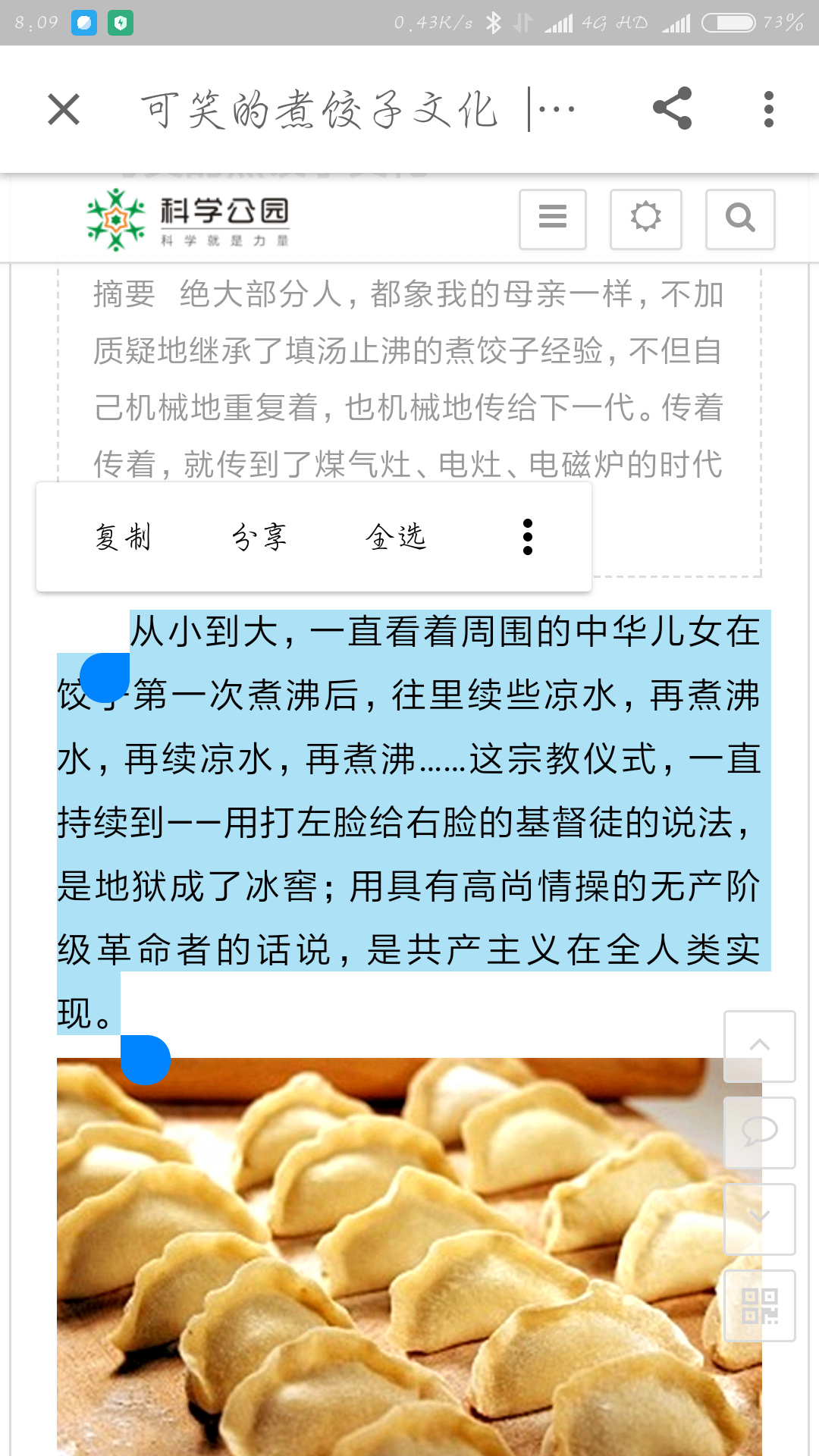Share the selected text with 分享
819x1456 pixels.
coord(259,537)
